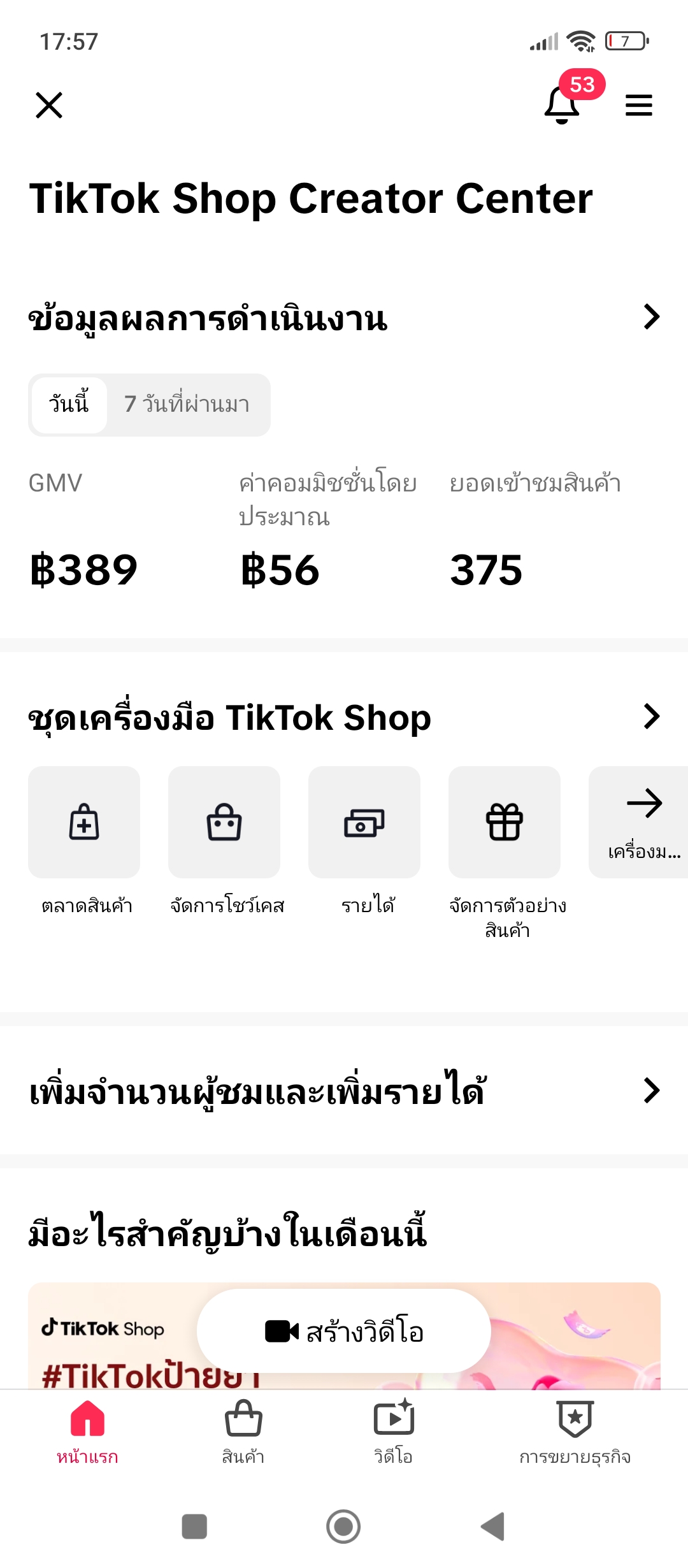Close the TikTok Shop Creator Center
The image size is (688, 1568).
point(49,105)
